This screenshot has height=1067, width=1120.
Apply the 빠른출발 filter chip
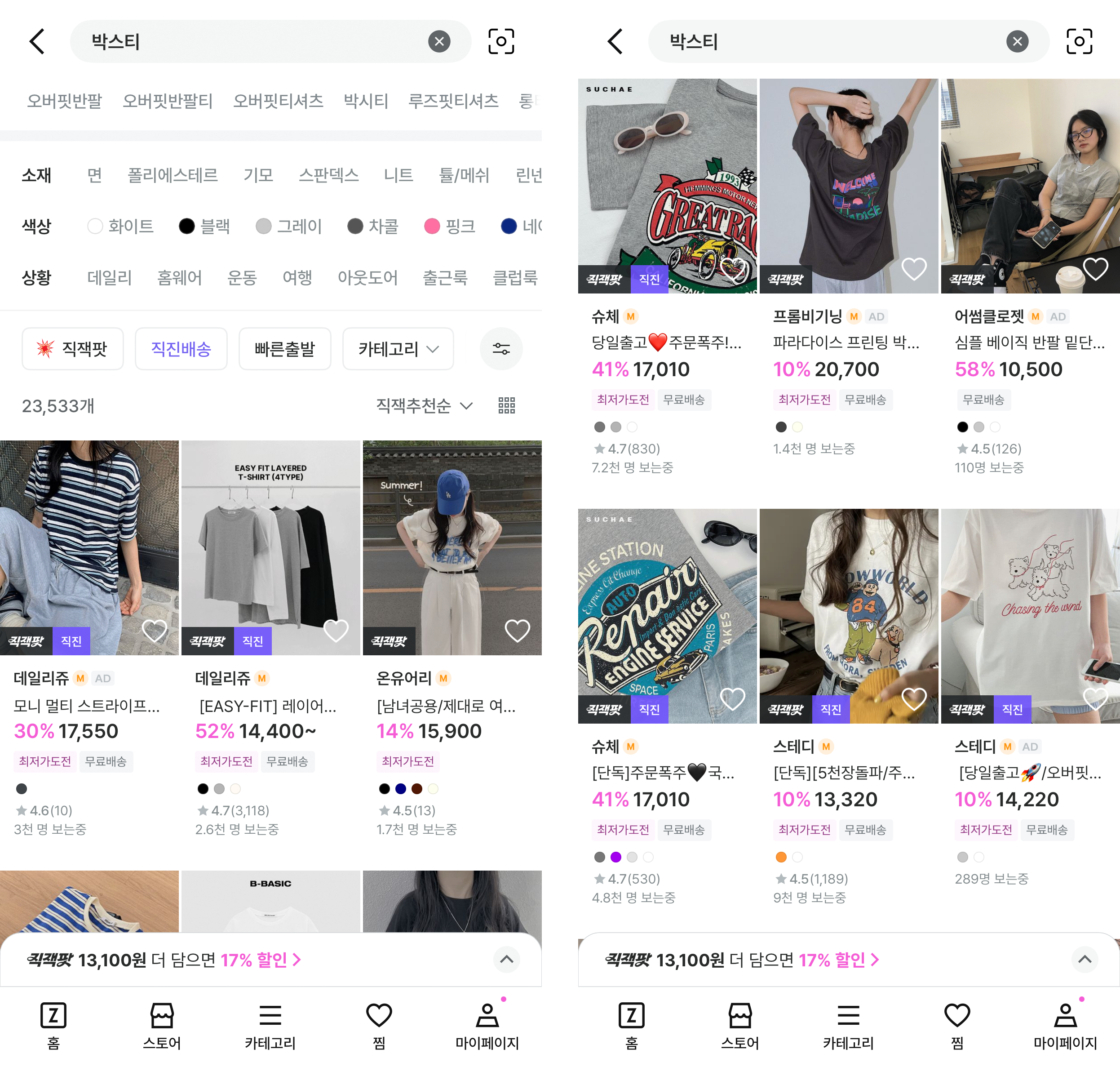pos(284,349)
